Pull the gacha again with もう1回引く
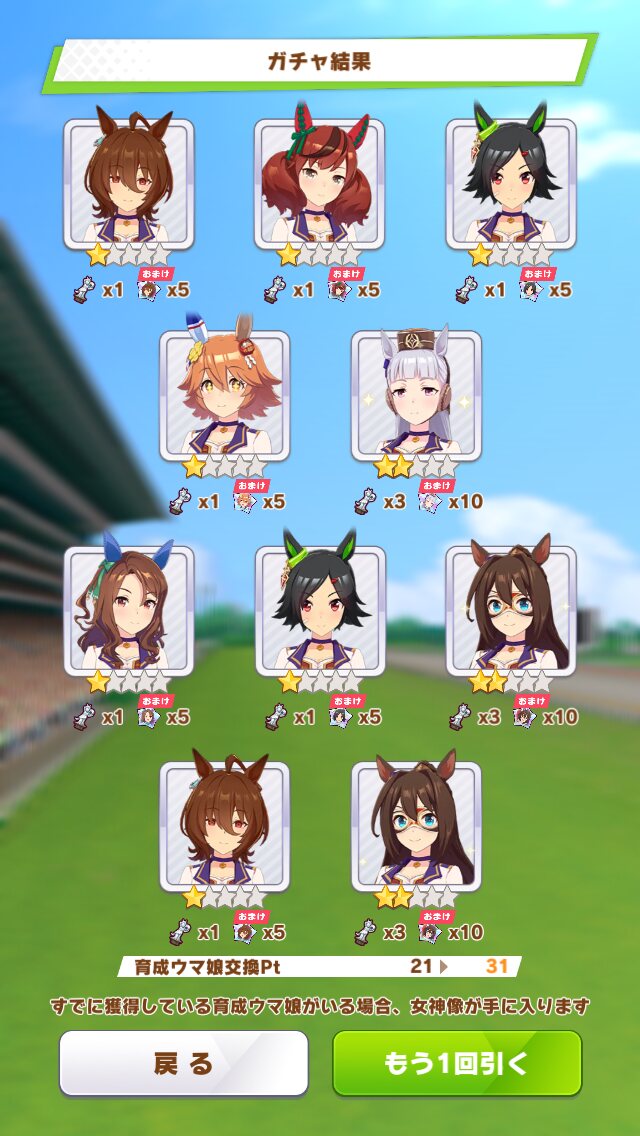The image size is (640, 1136). [x=457, y=1064]
